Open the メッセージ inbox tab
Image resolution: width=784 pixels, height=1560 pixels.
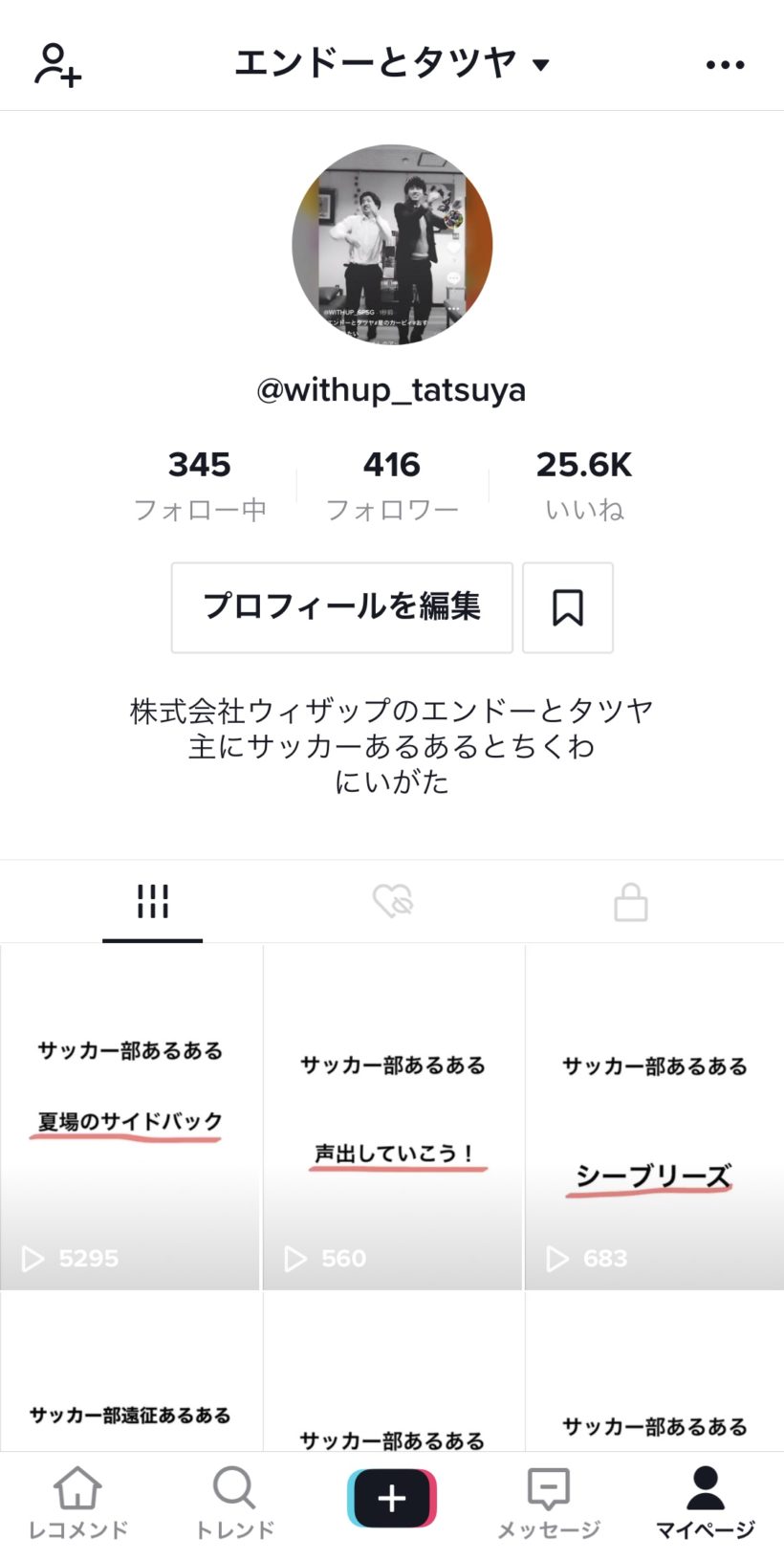[549, 1503]
